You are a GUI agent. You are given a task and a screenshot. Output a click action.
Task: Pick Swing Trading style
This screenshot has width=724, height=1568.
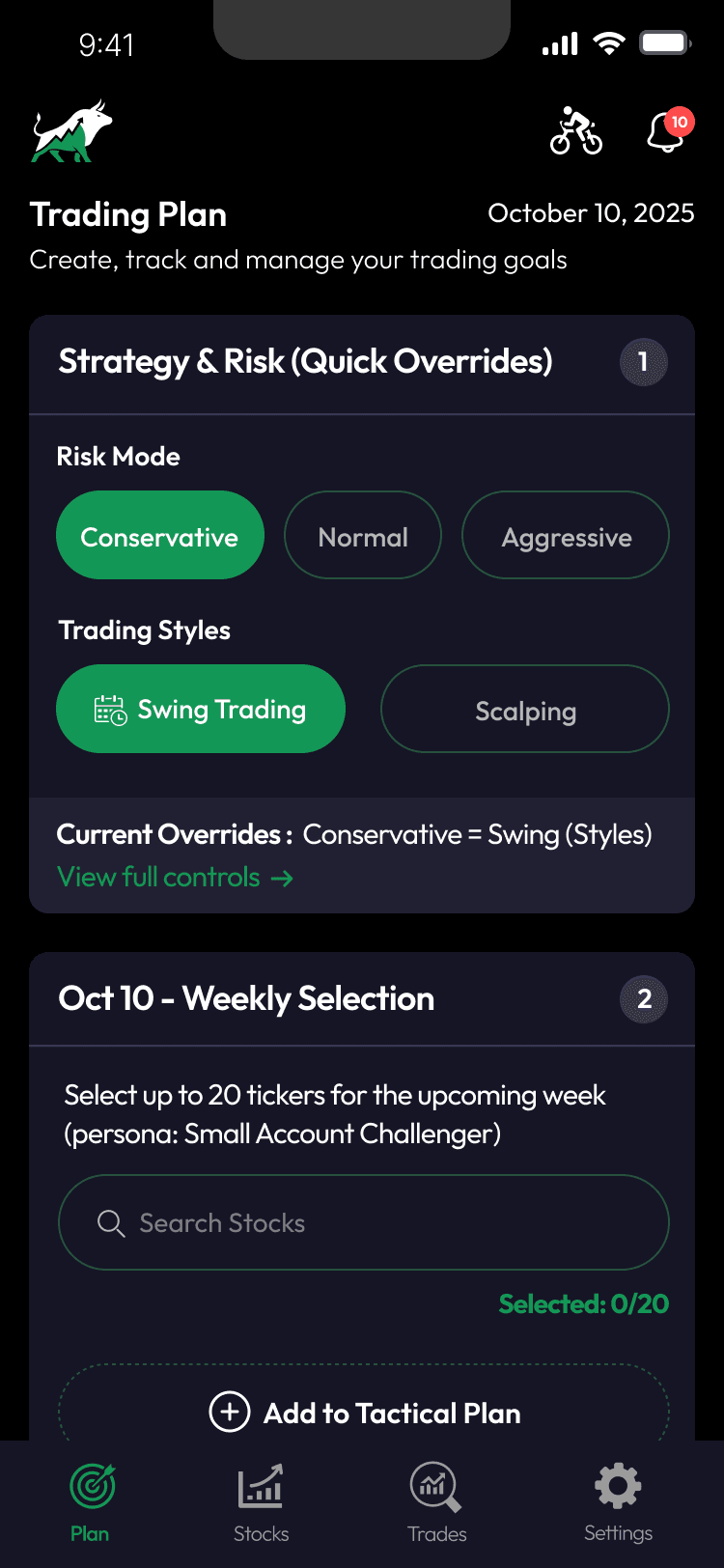(201, 709)
